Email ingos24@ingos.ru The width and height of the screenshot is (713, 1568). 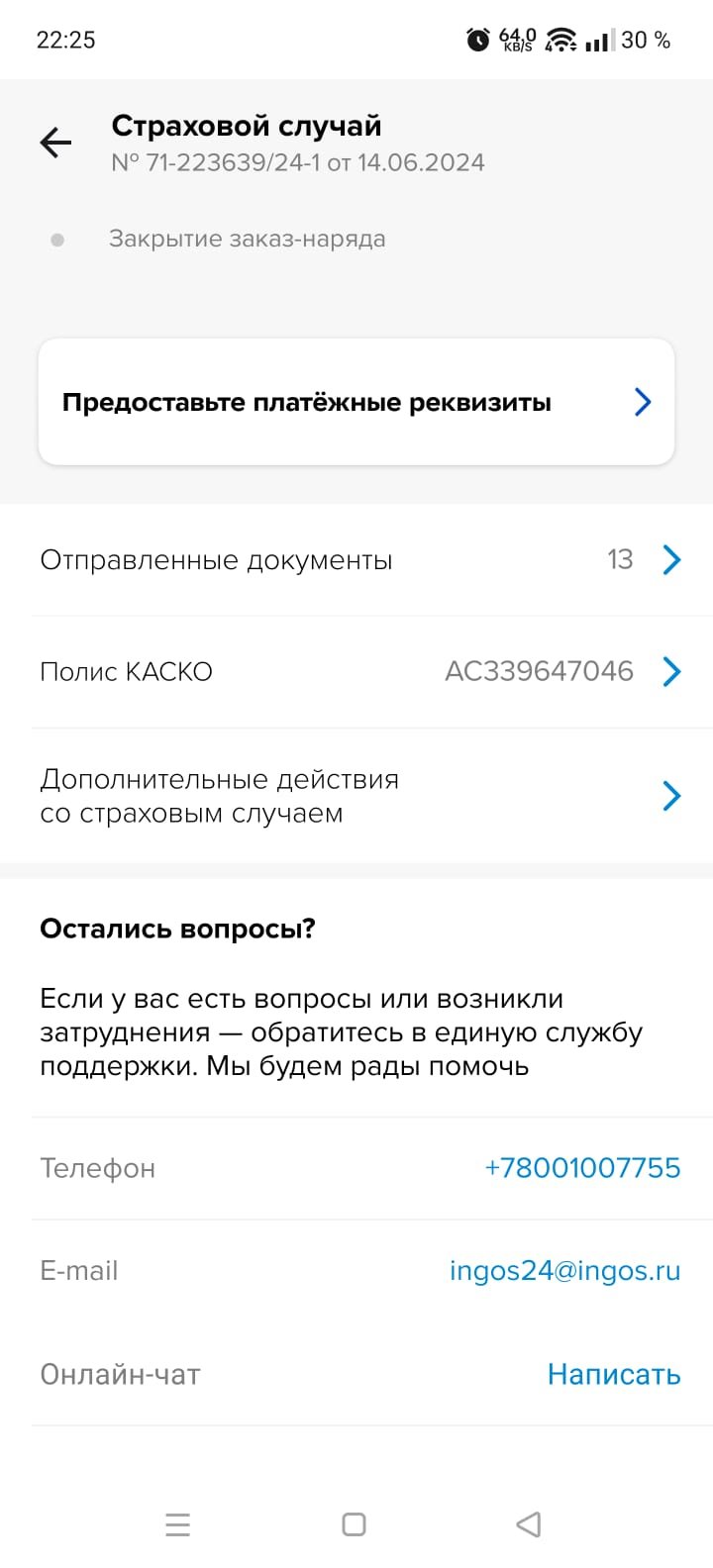(x=564, y=1271)
